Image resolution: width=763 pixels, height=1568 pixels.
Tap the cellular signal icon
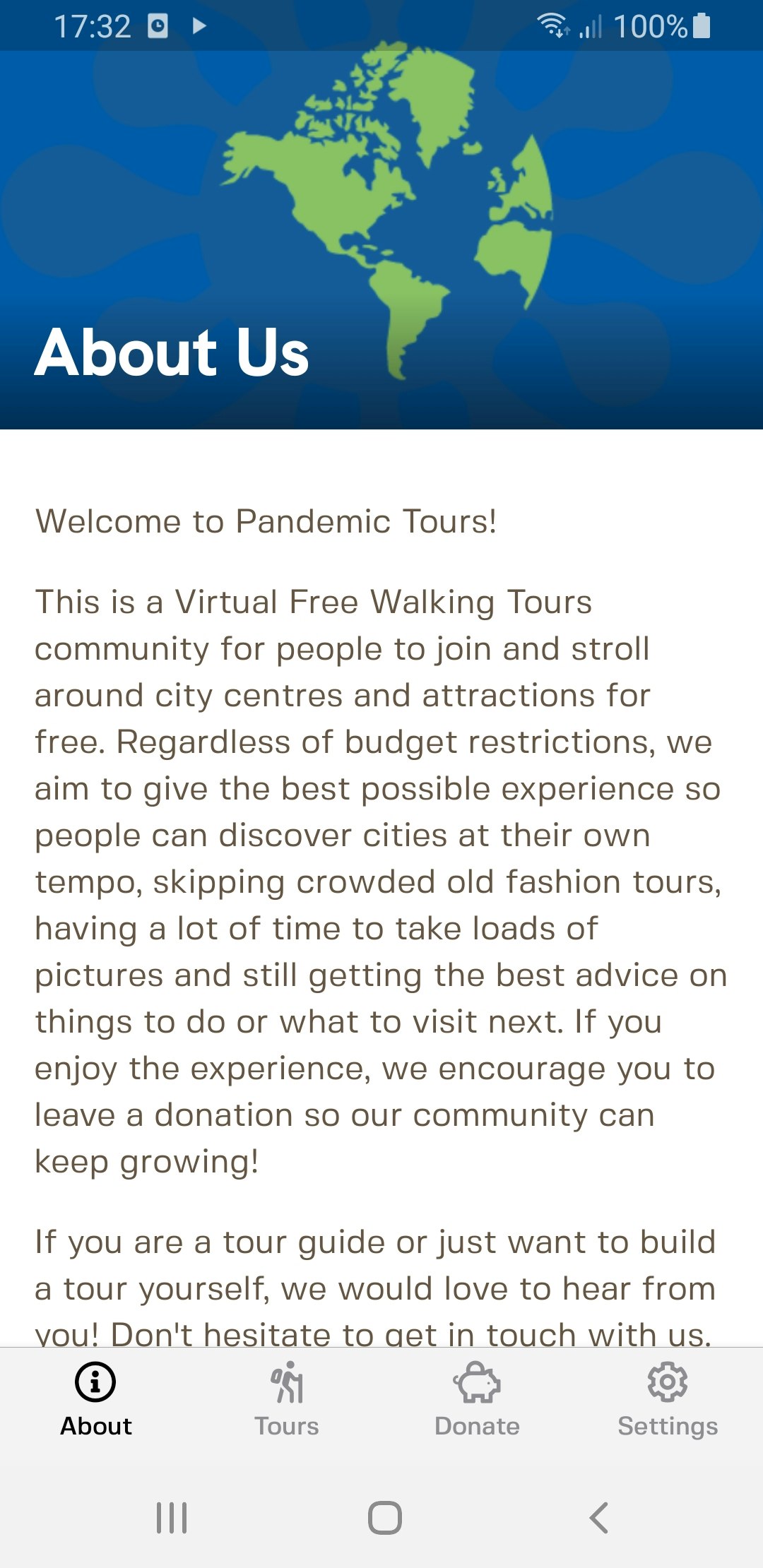[x=592, y=27]
